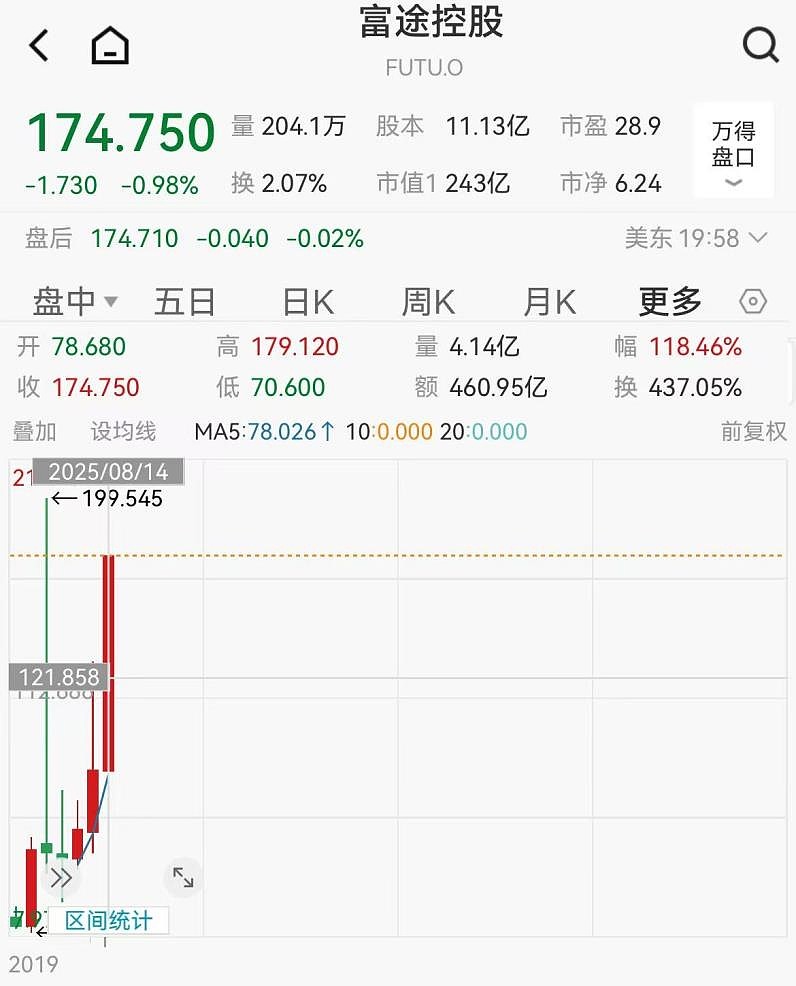Open chart settings via the gear icon
This screenshot has height=986, width=796.
753,301
